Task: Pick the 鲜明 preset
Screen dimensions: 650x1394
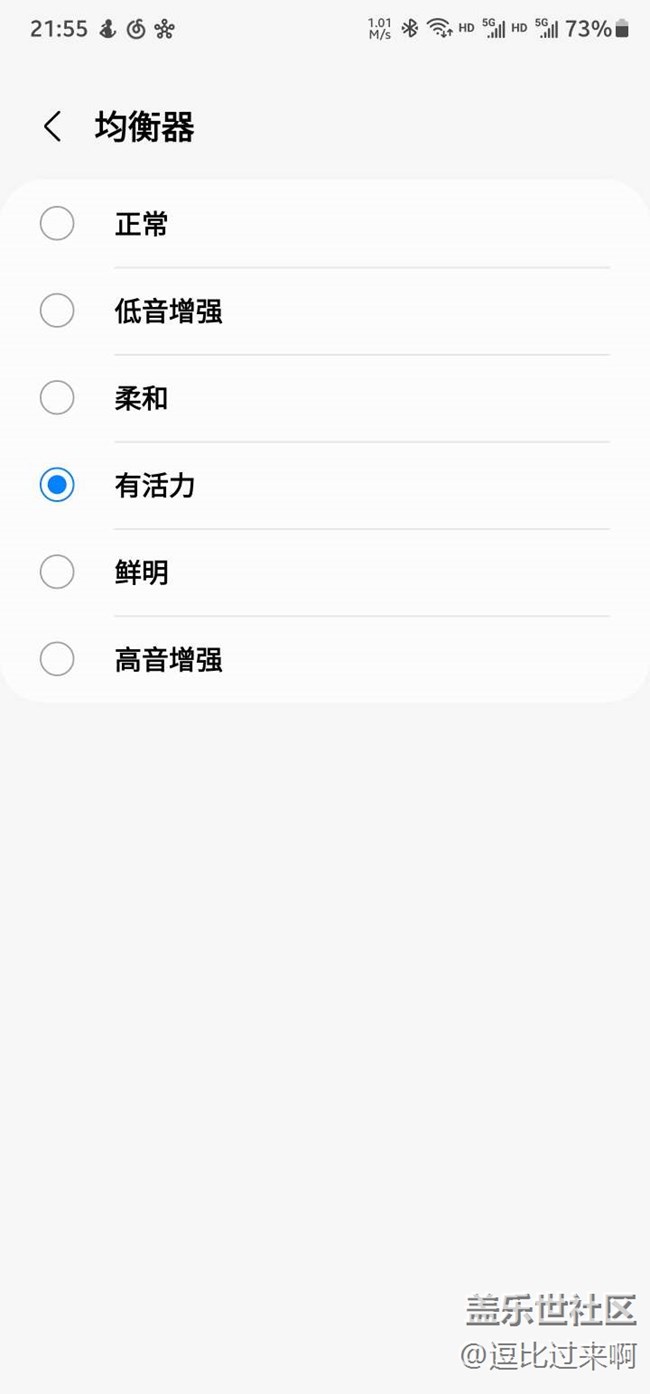Action: tap(325, 572)
